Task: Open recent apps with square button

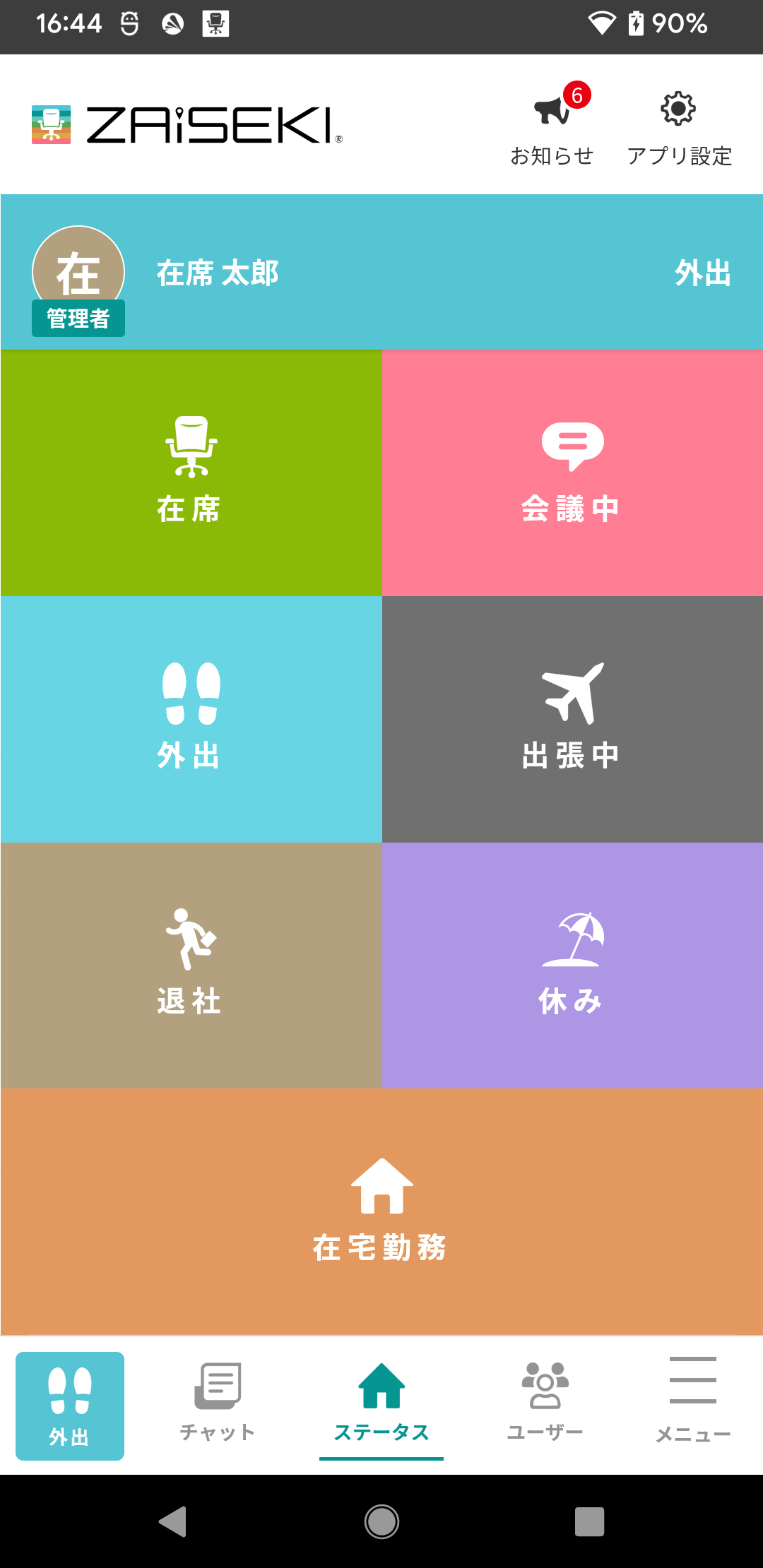Action: 589,1521
